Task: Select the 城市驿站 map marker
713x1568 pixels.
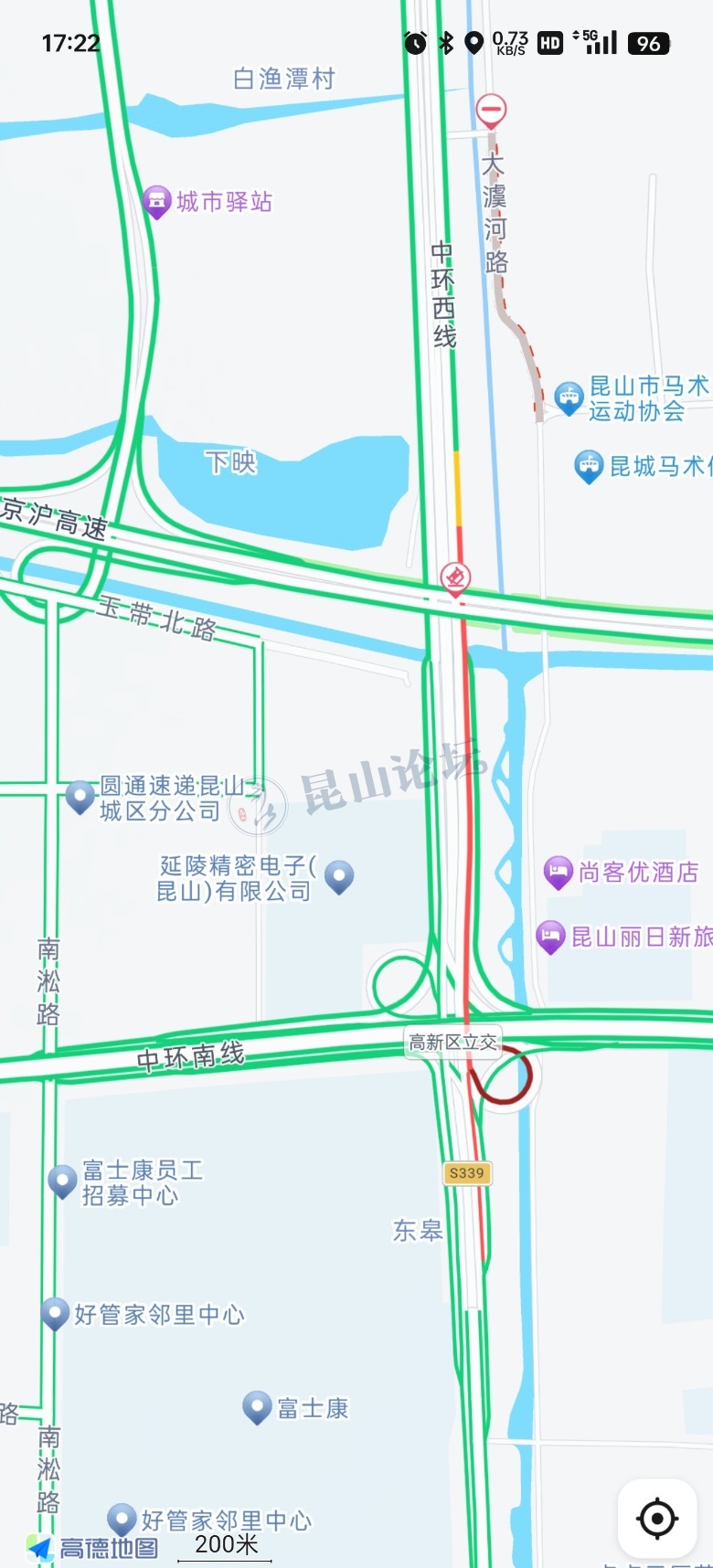Action: pyautogui.click(x=157, y=201)
